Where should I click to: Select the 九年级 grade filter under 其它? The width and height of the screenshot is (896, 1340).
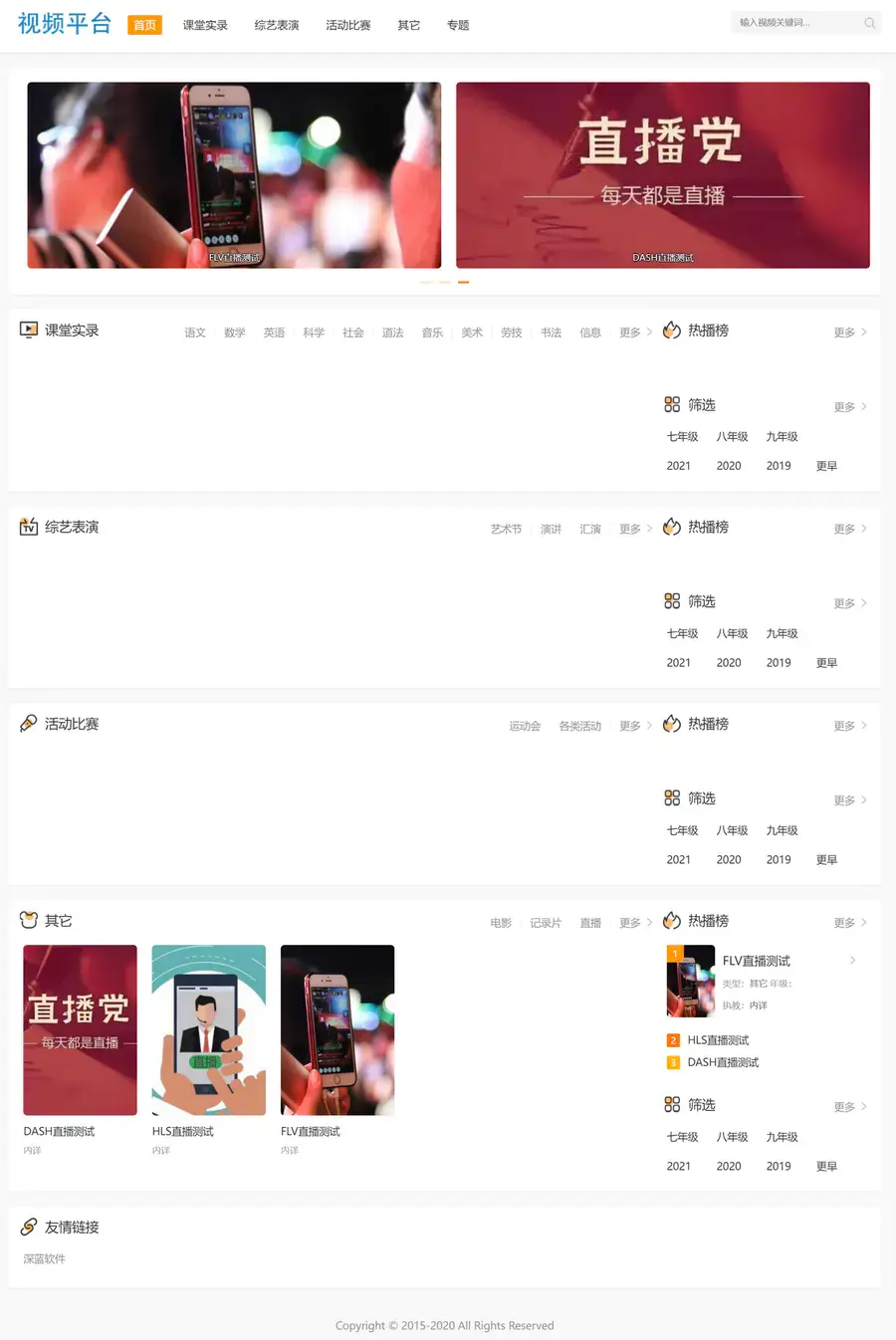[x=782, y=1136]
